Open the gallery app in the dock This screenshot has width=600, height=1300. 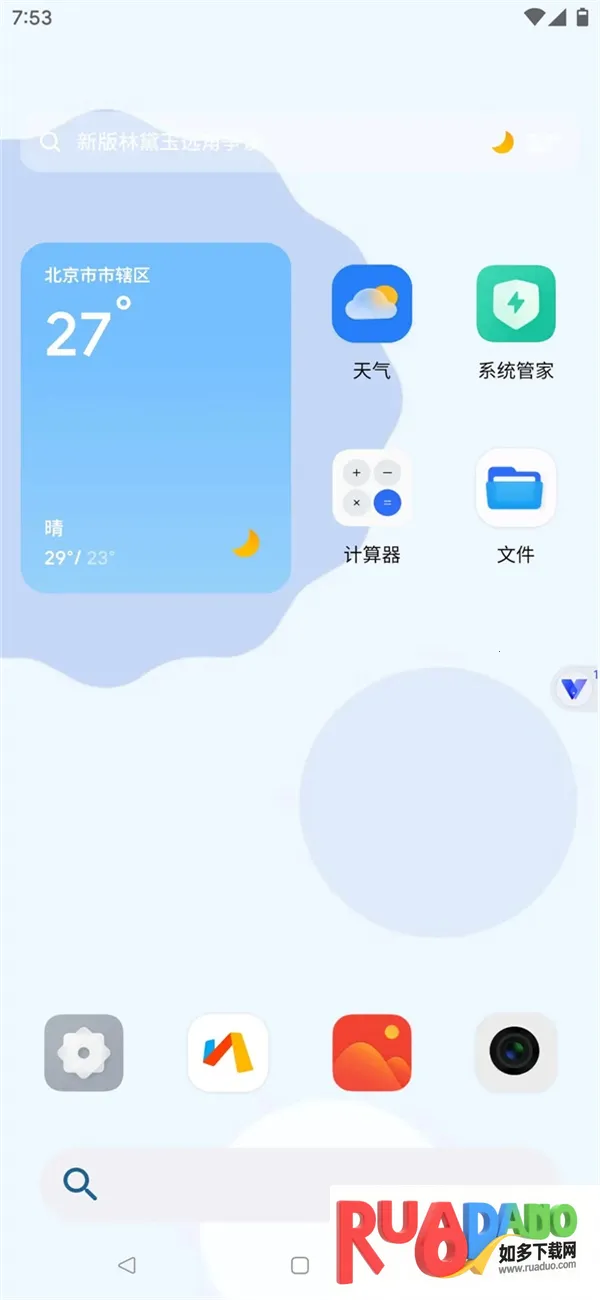point(371,1052)
